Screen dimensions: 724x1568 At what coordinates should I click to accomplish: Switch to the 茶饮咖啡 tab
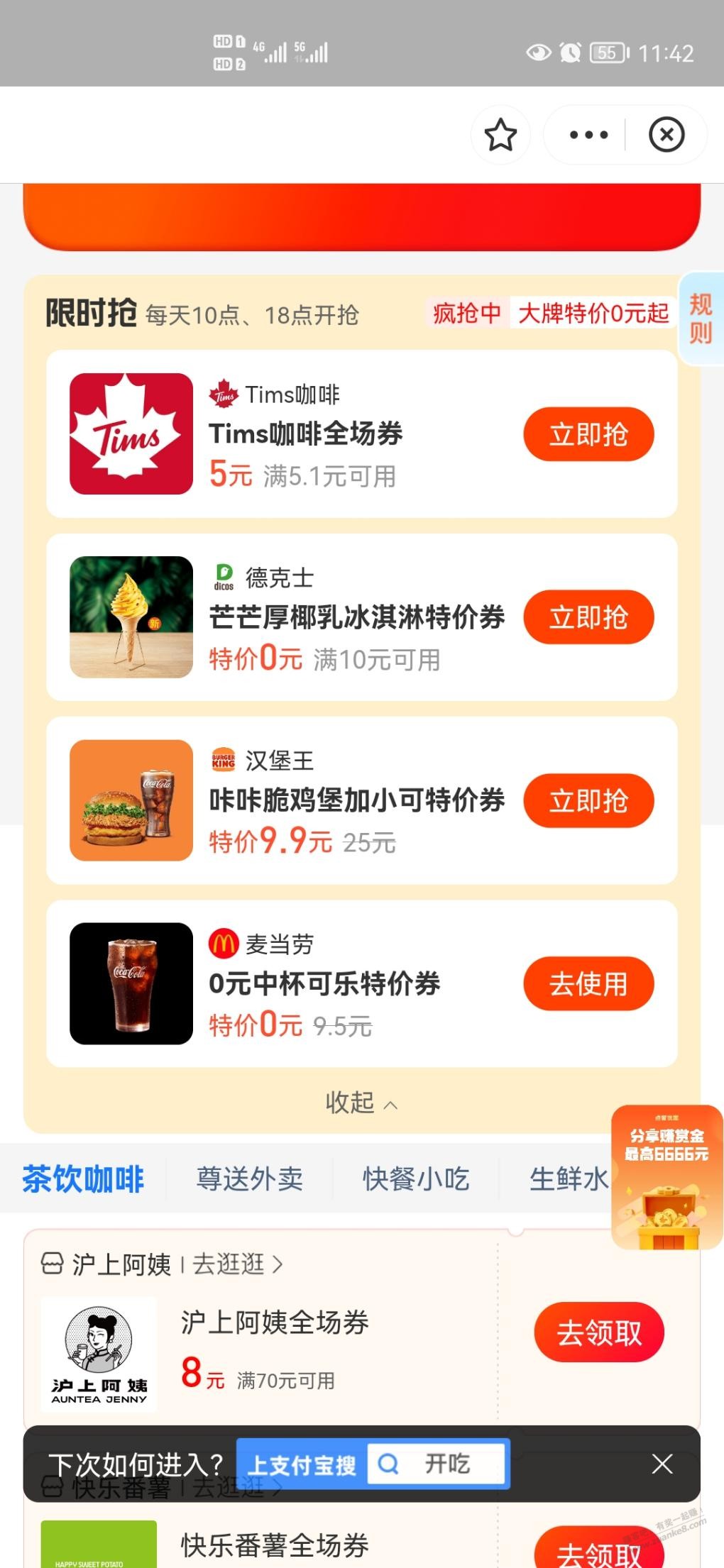83,1179
